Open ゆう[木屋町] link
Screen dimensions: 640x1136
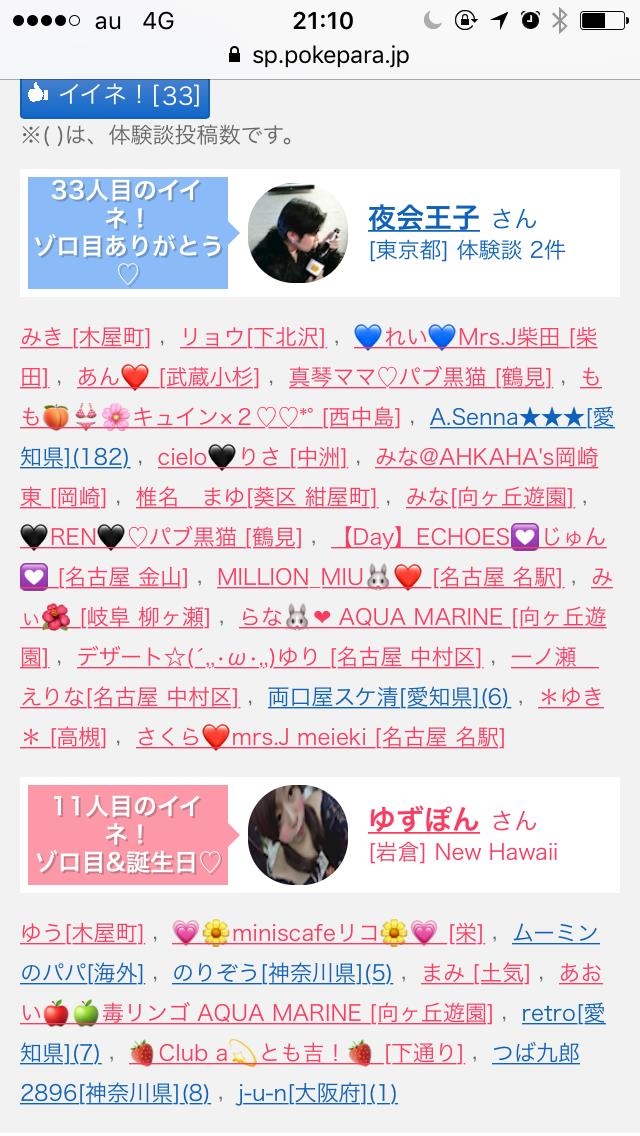pos(82,933)
